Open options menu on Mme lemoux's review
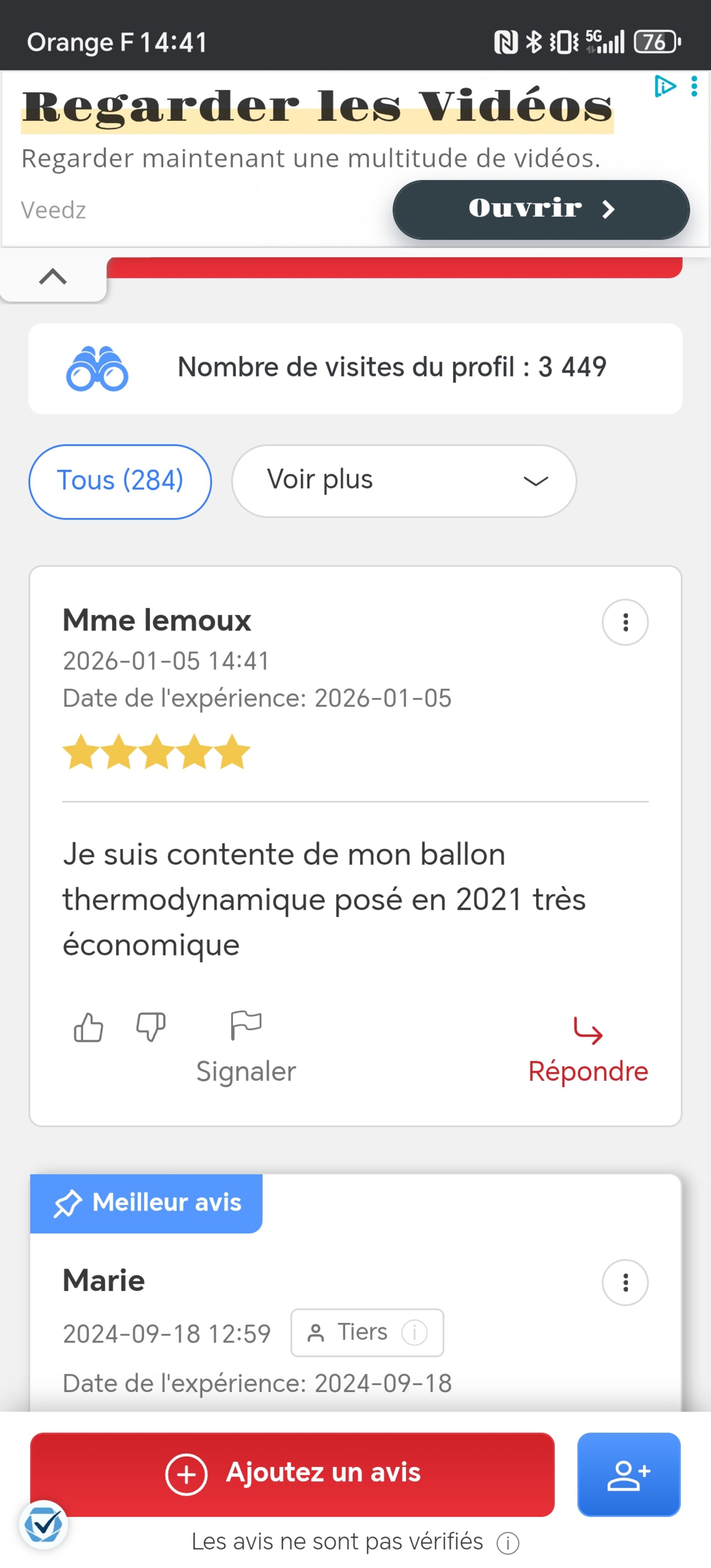711x1568 pixels. click(625, 622)
